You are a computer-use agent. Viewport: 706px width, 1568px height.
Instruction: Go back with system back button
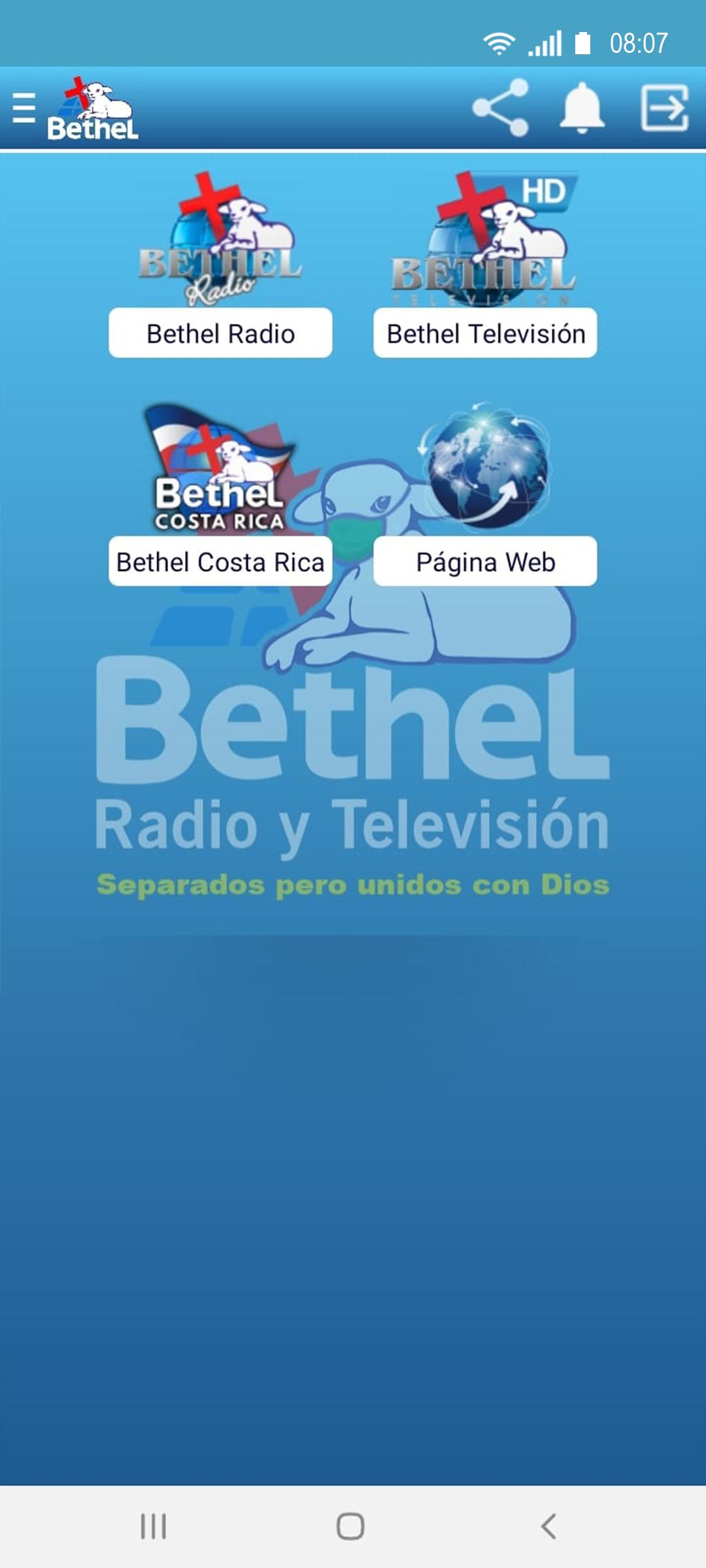(x=548, y=1526)
